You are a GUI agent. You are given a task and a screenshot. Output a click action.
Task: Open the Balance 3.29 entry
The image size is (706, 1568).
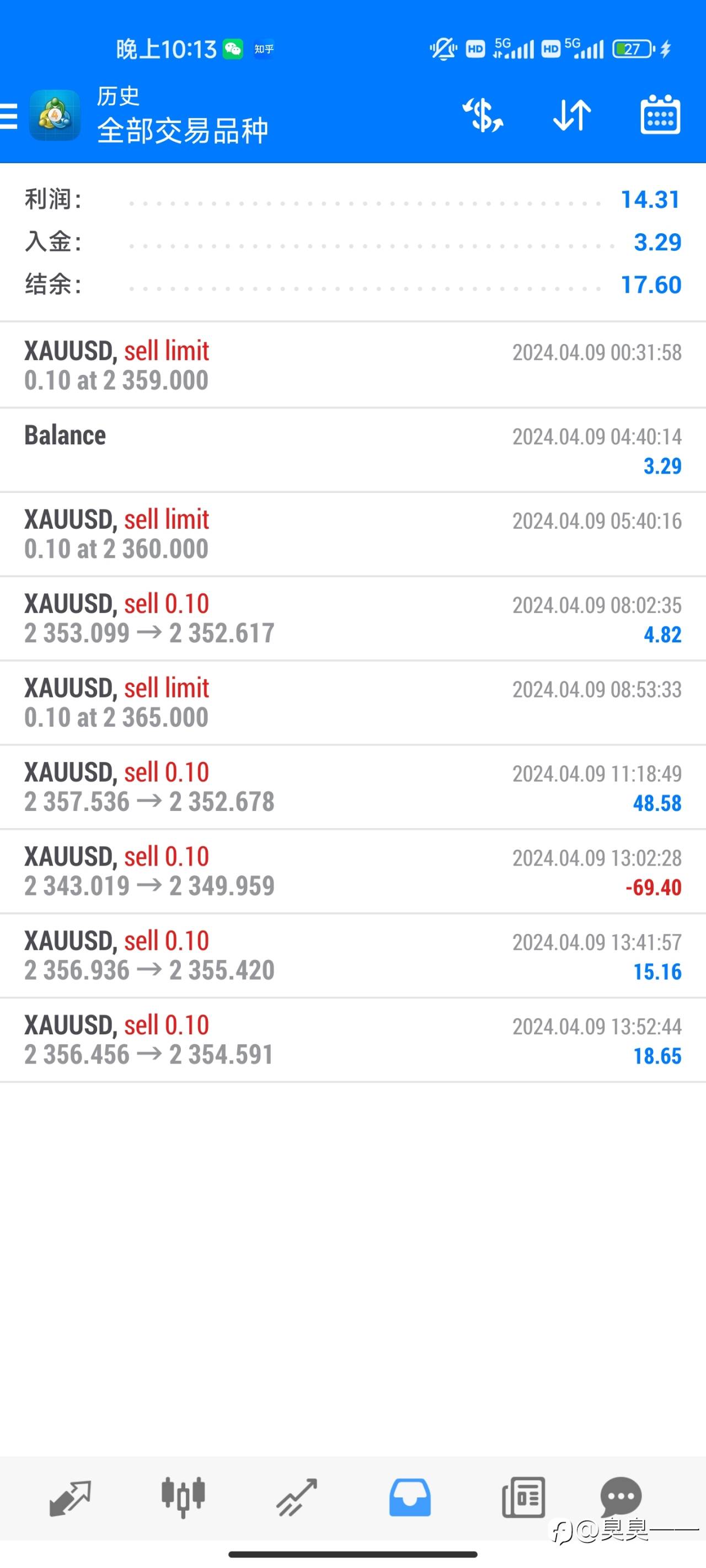(352, 450)
